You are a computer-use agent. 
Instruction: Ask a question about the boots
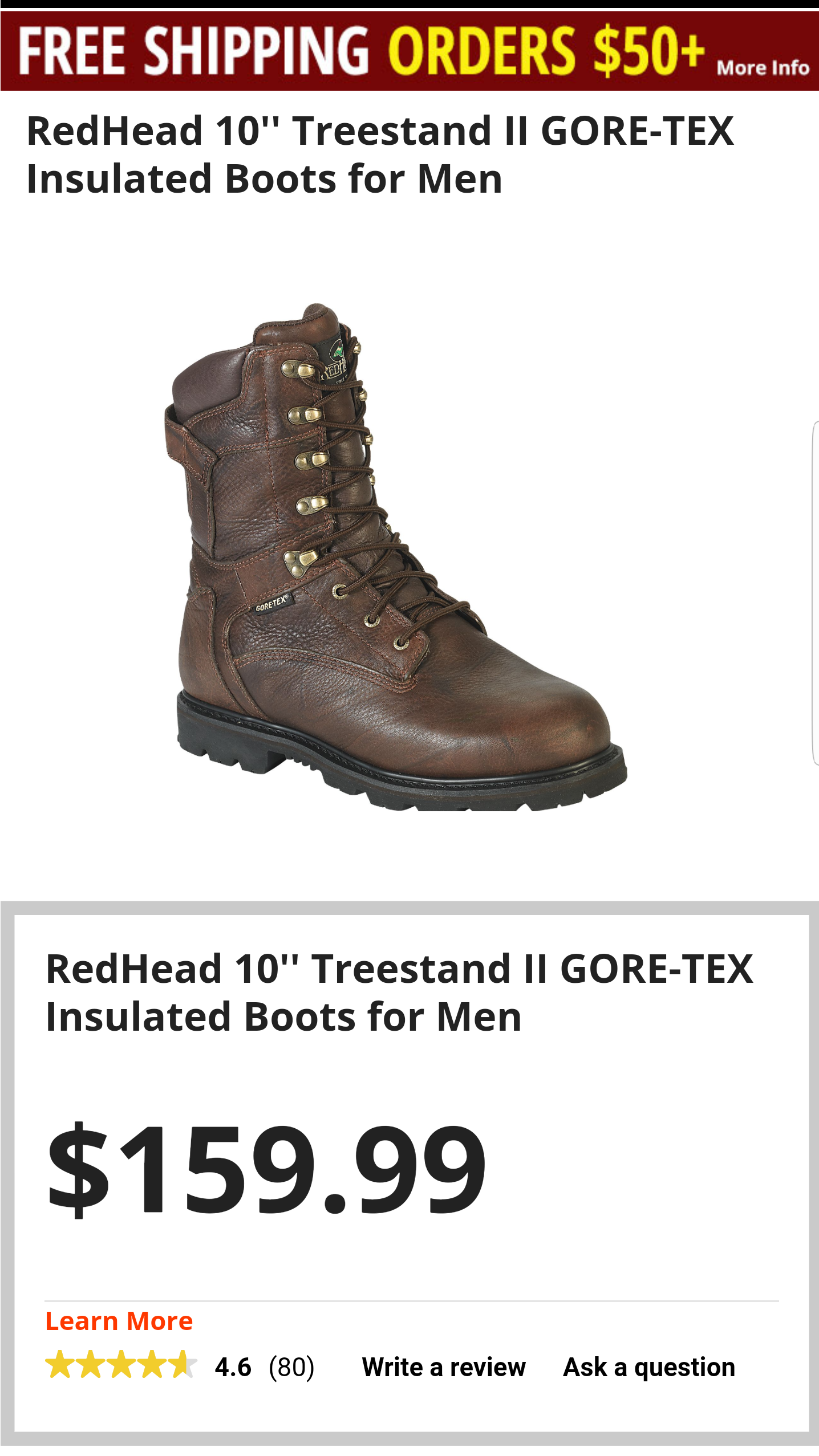pos(648,1367)
